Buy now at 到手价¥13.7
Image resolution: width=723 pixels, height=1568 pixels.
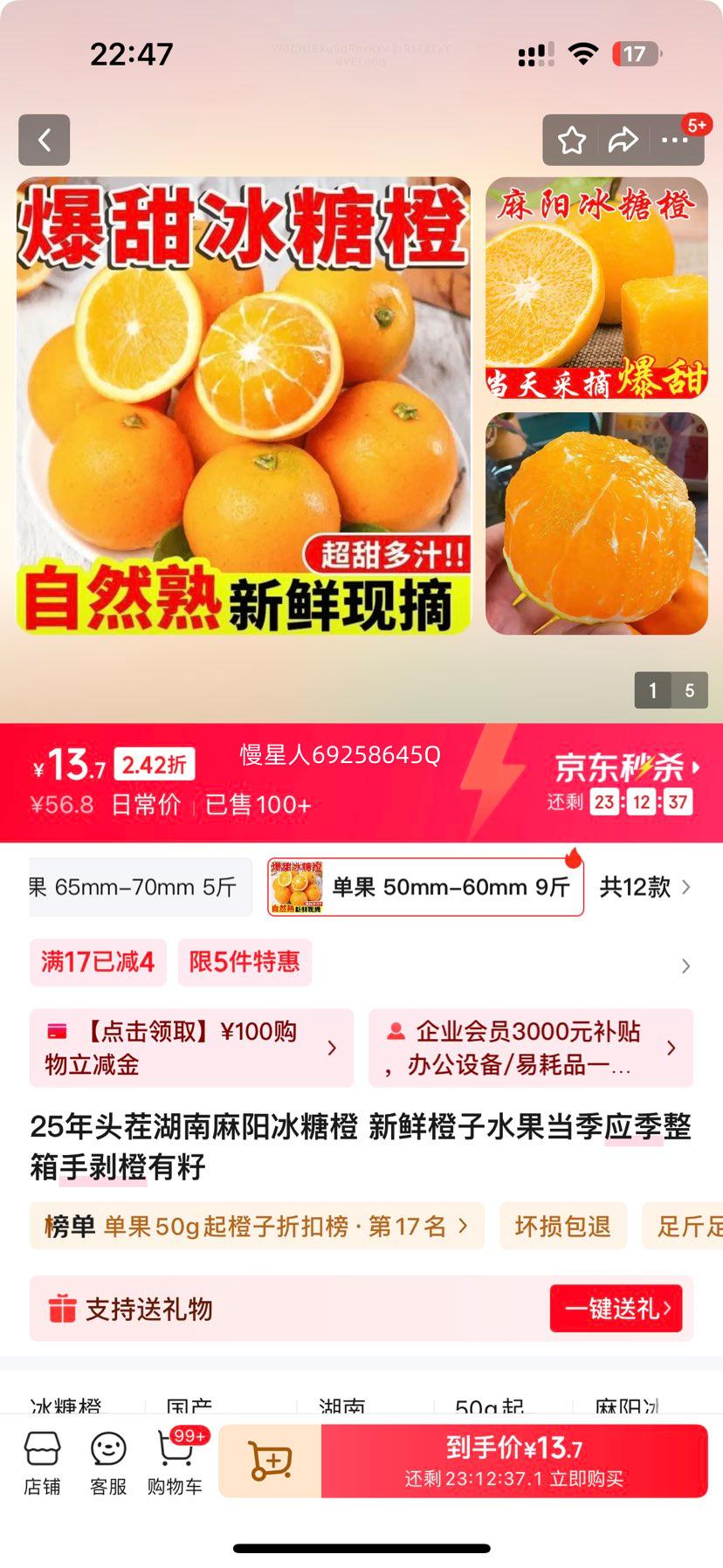click(513, 1461)
